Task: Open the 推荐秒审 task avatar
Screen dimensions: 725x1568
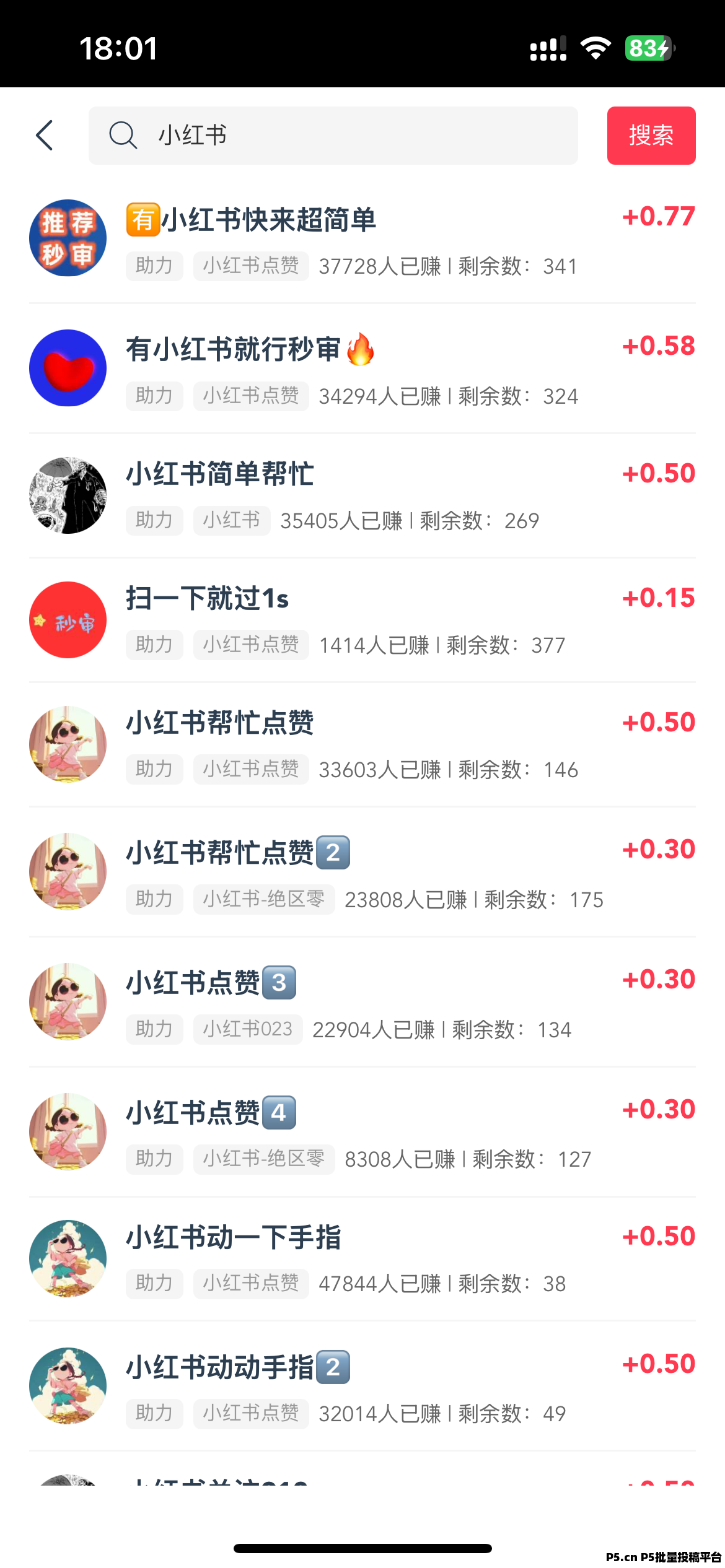Action: 68,238
